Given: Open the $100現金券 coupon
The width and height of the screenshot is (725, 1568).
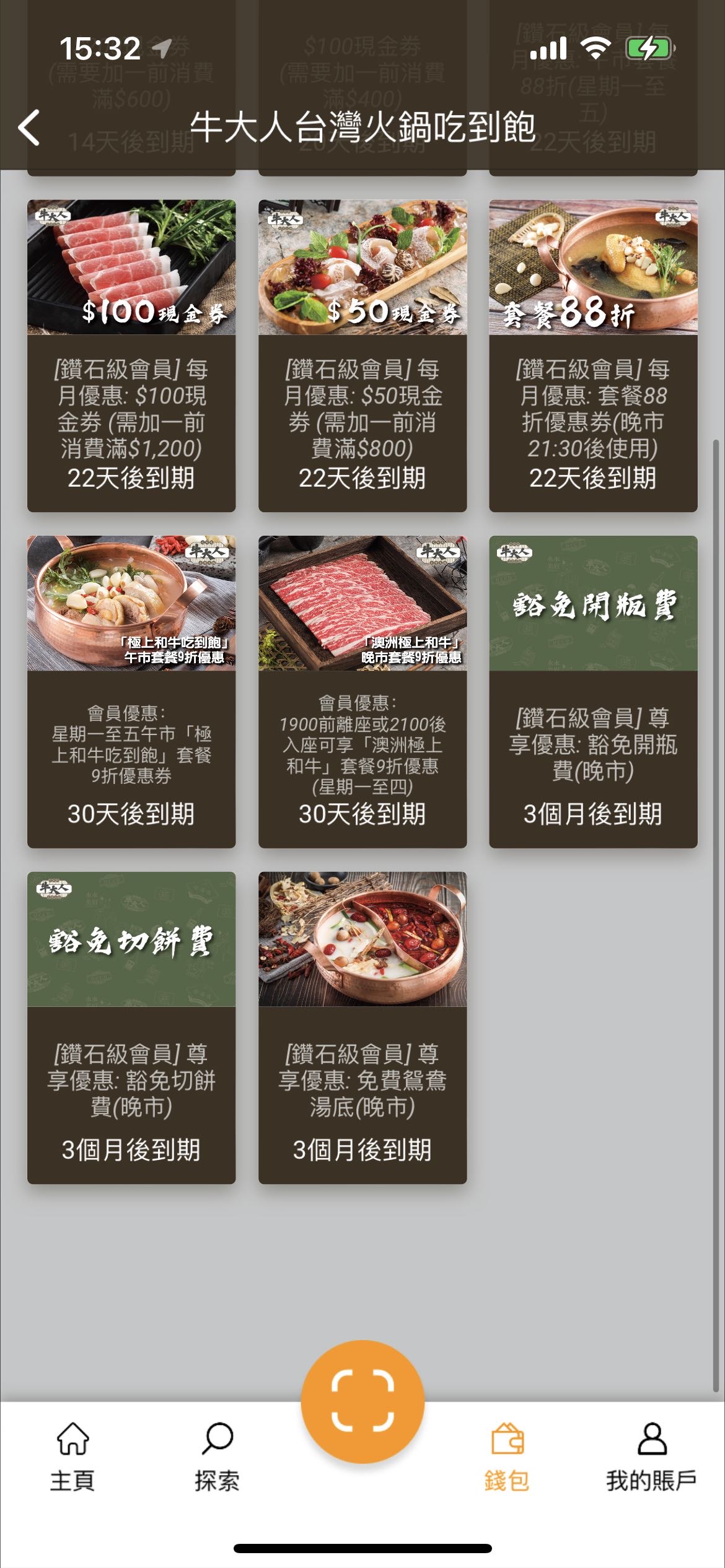Looking at the screenshot, I should [x=131, y=354].
